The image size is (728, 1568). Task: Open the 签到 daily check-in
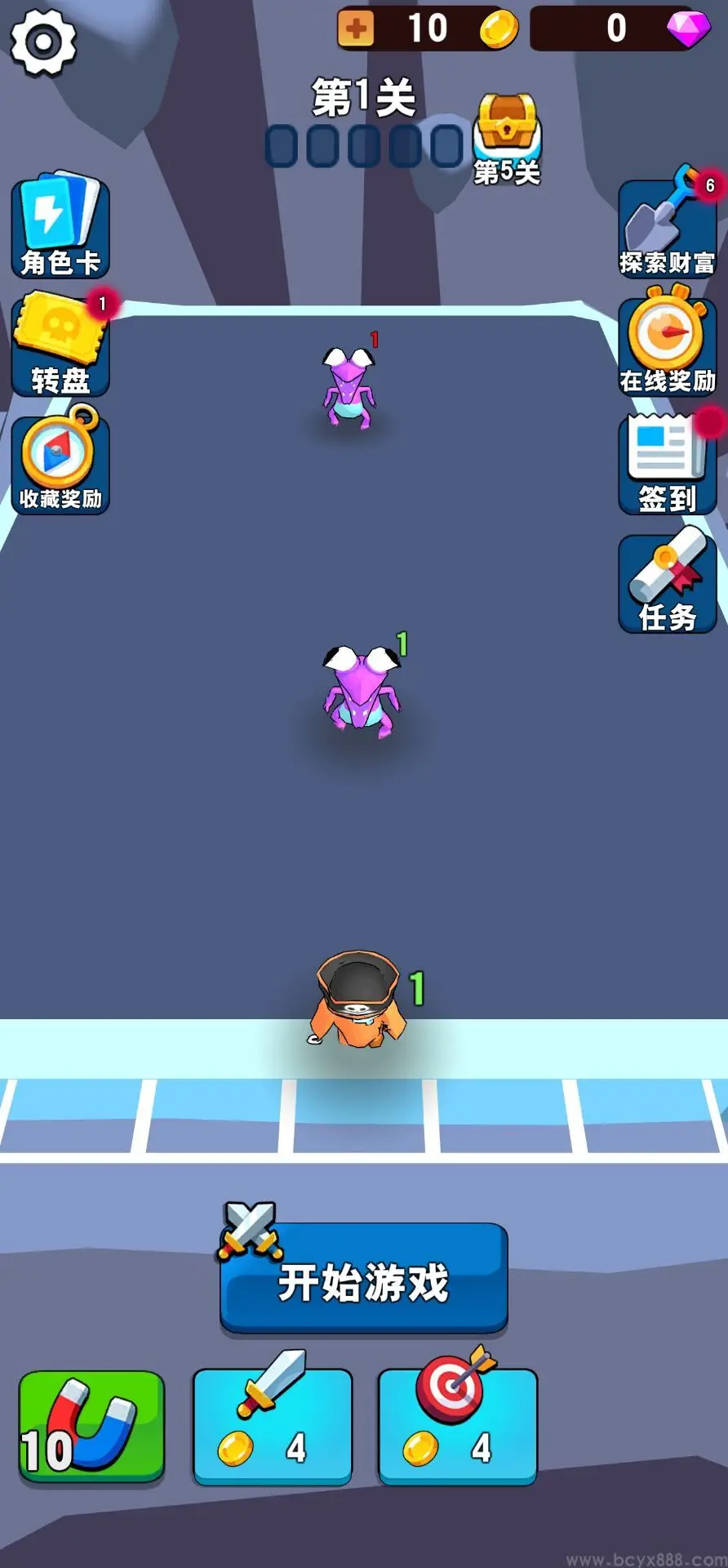(667, 463)
